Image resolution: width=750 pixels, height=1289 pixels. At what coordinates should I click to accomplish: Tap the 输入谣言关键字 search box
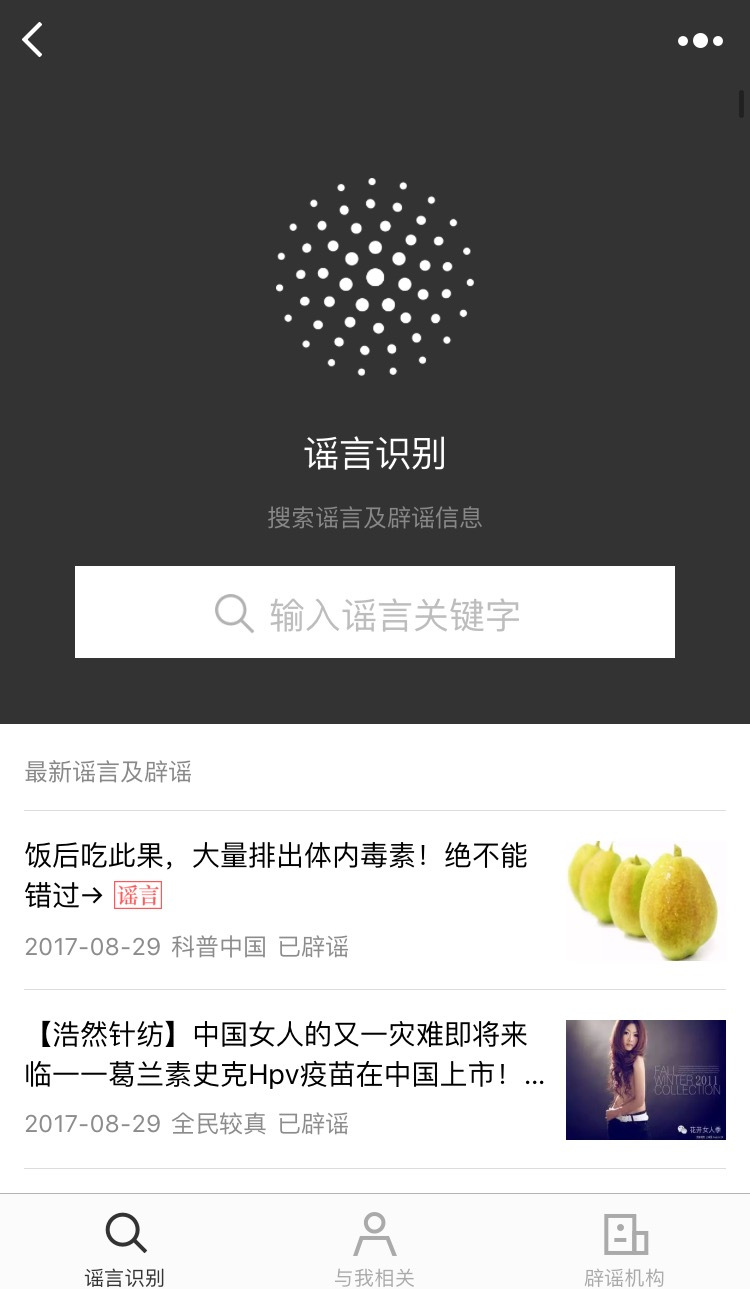pos(375,612)
